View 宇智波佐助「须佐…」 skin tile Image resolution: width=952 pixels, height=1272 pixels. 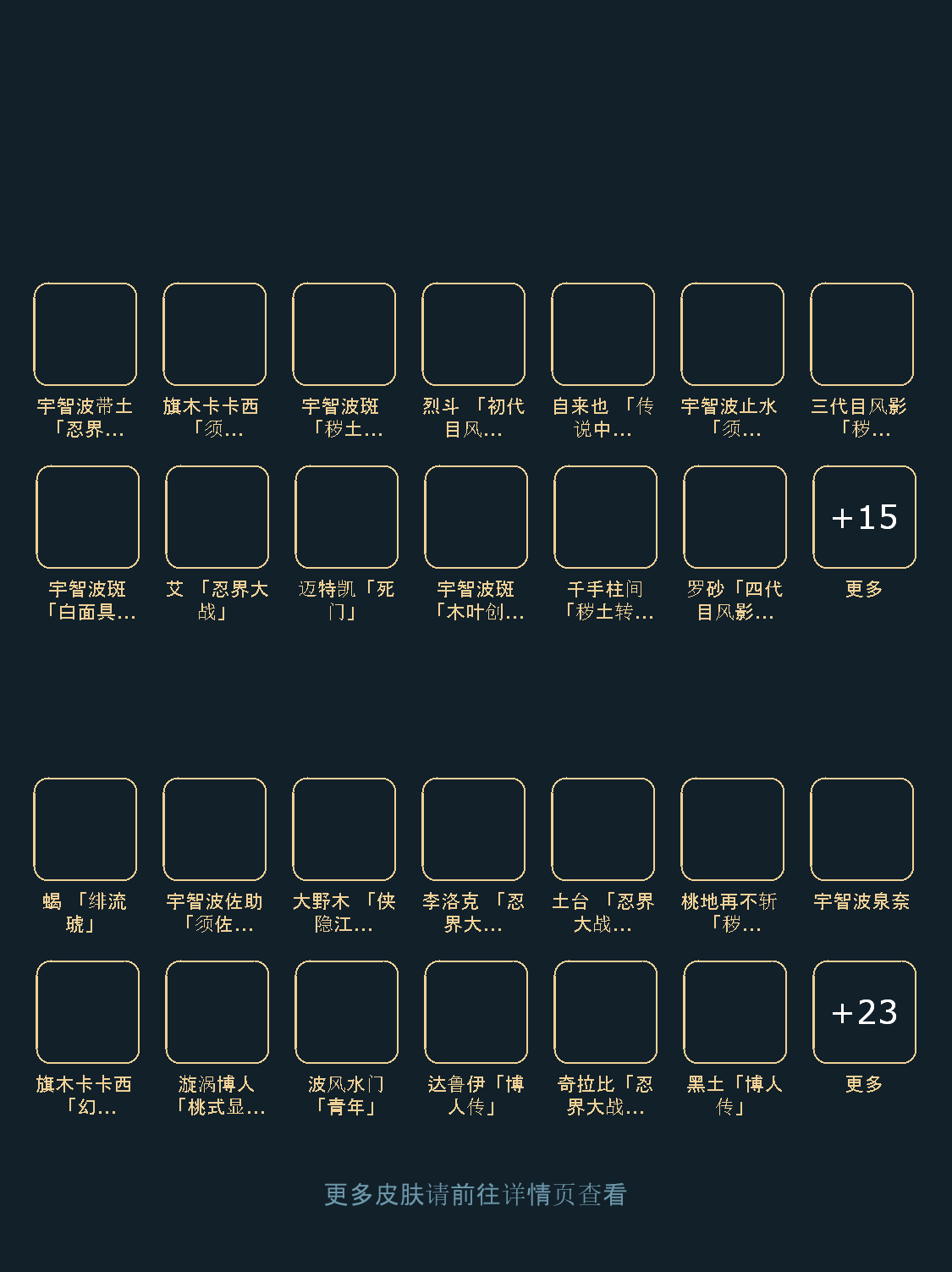[x=214, y=829]
